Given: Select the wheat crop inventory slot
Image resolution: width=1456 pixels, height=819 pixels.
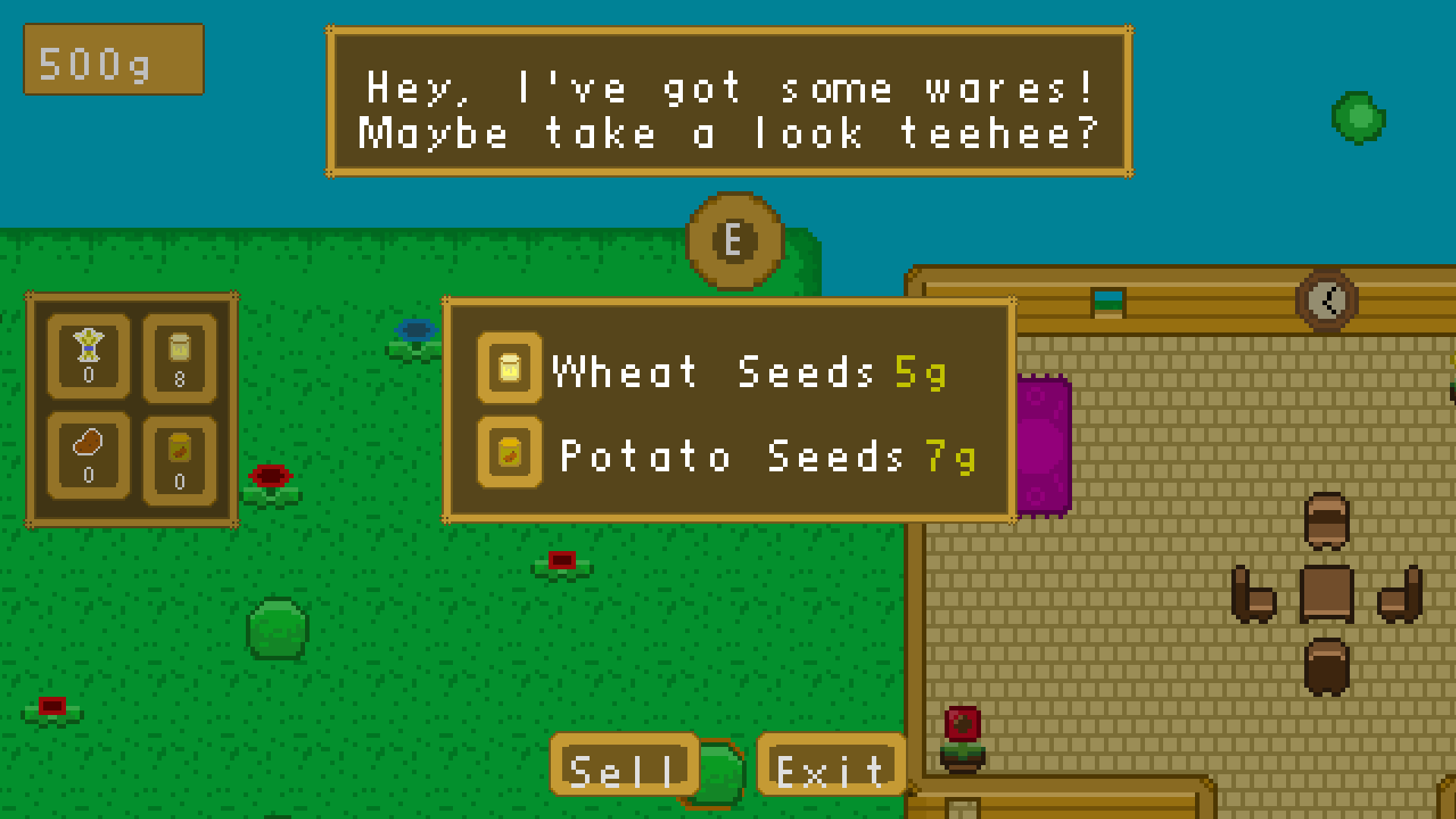Looking at the screenshot, I should pyautogui.click(x=89, y=356).
